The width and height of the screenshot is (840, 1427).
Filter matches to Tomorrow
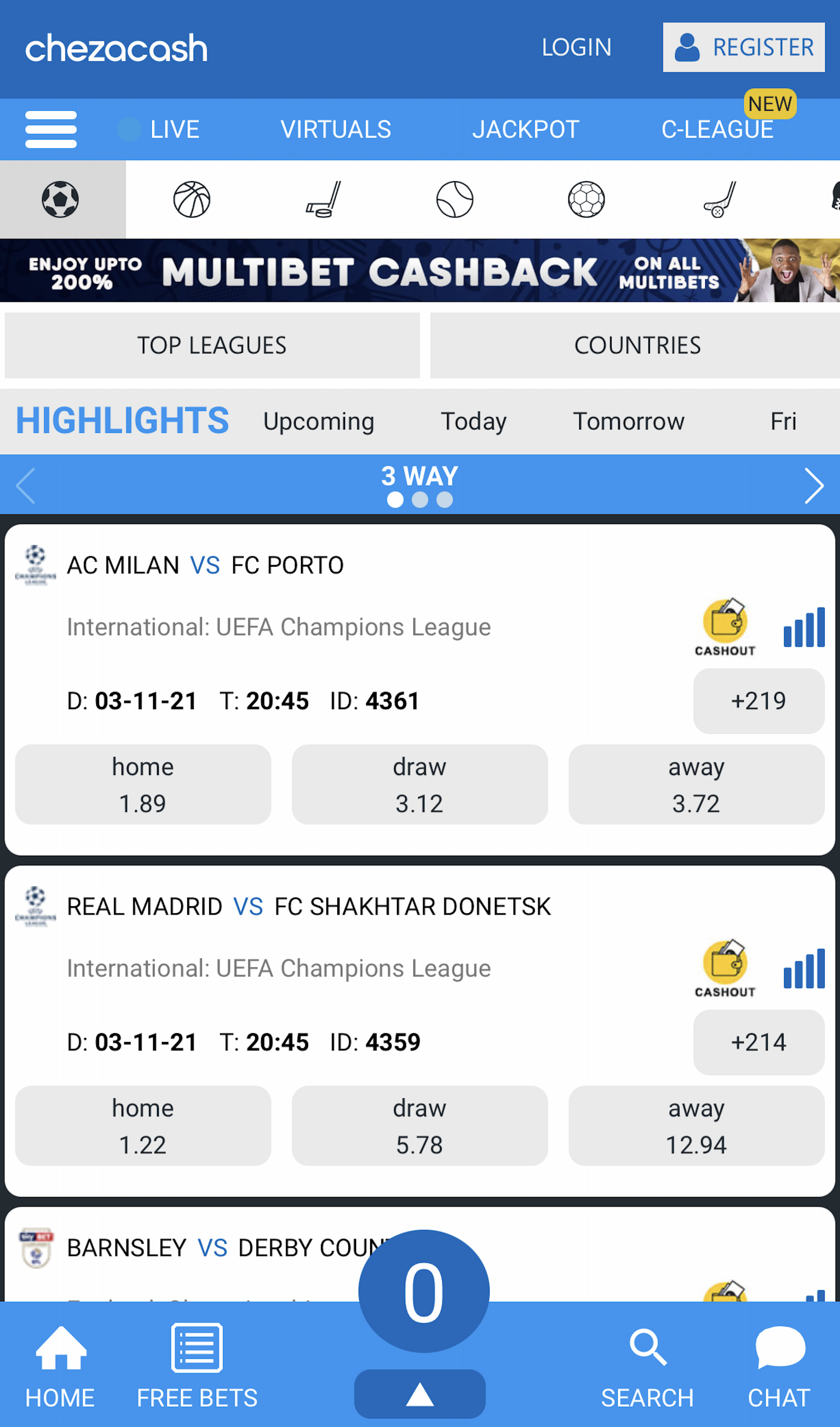tap(629, 421)
